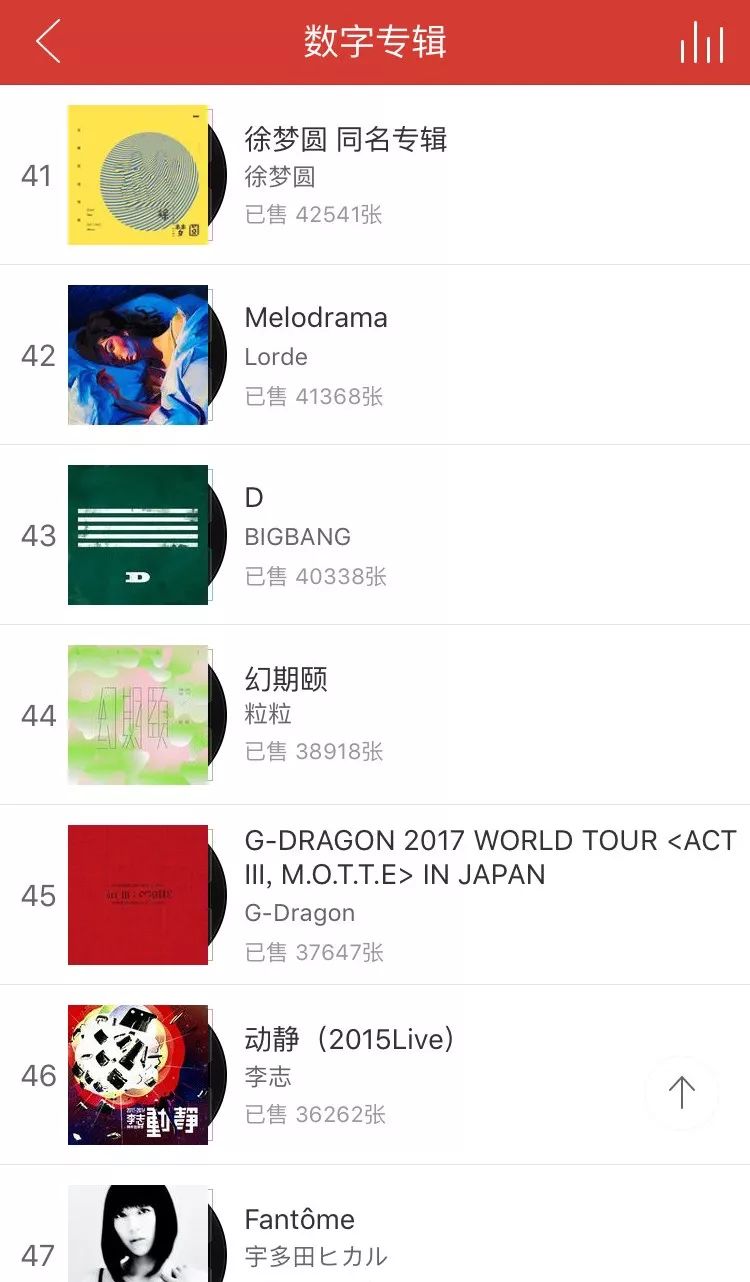Open G-DRAGON 2017 WORLD TOUR album
This screenshot has height=1282, width=750.
(x=375, y=895)
